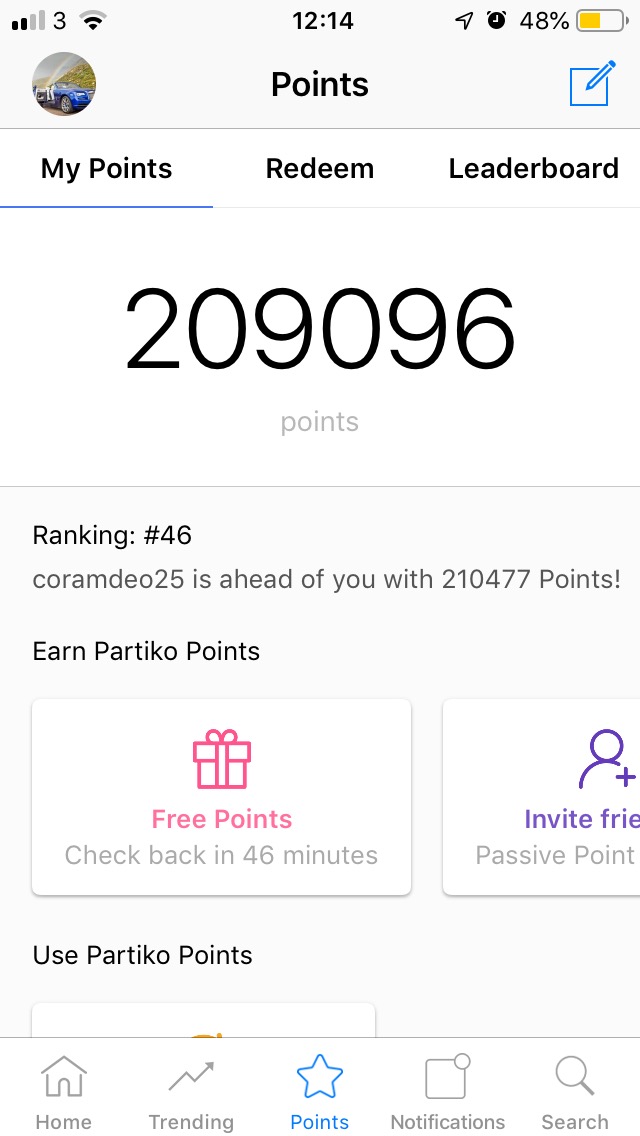The image size is (640, 1136).
Task: Select the My Points tab
Action: (x=107, y=169)
